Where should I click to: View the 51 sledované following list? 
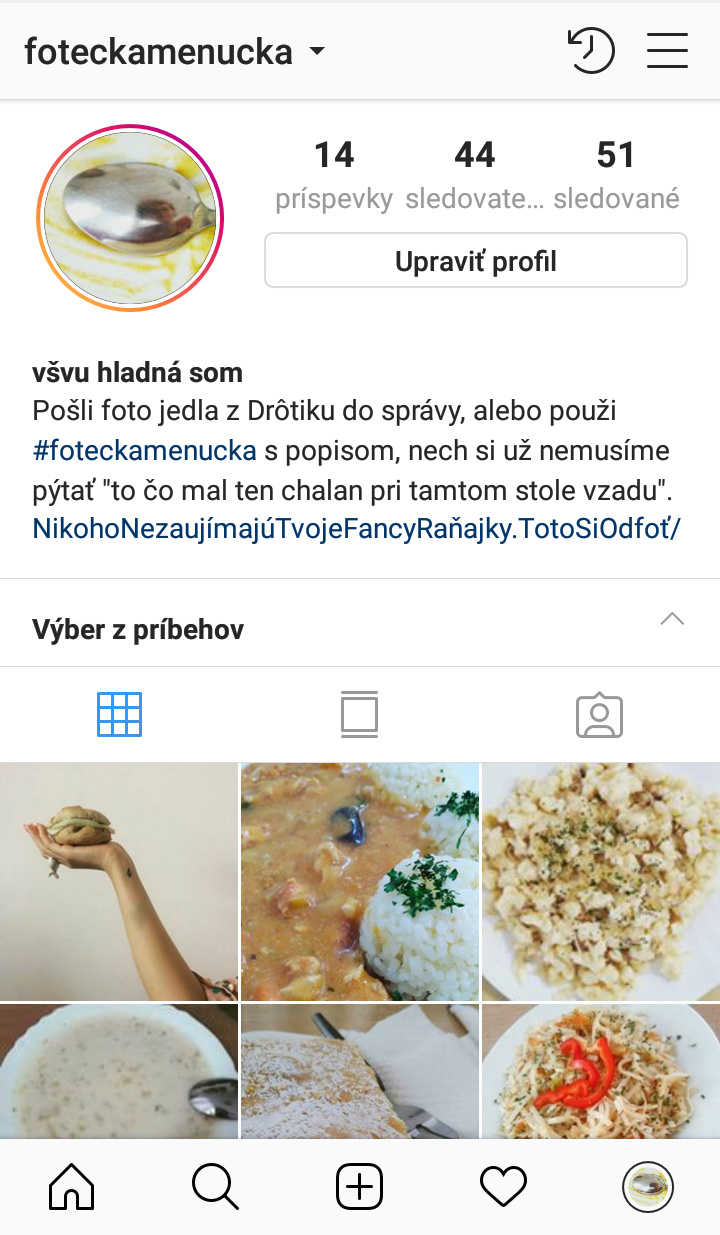tap(615, 174)
